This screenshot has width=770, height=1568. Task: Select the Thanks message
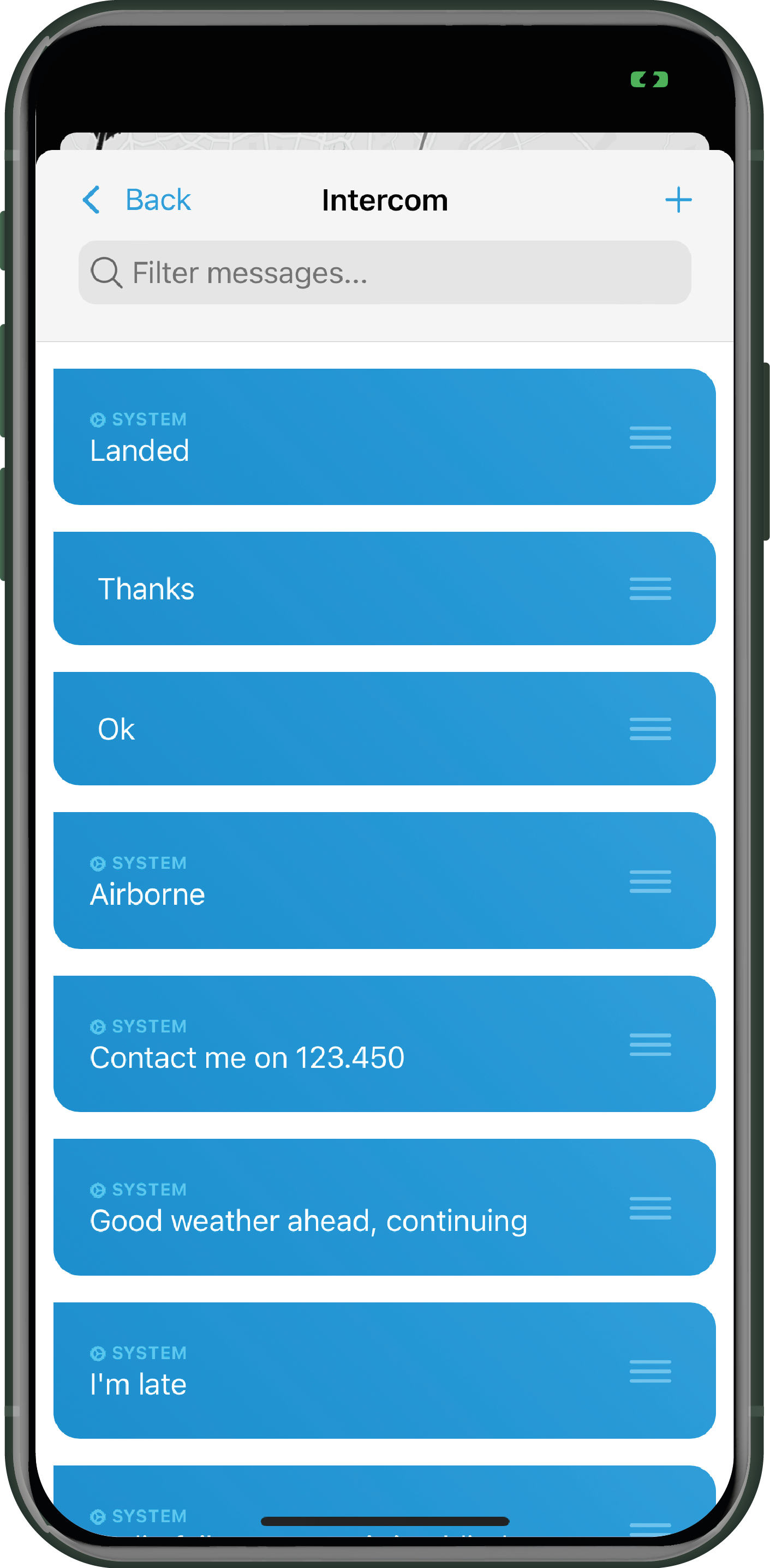coord(384,588)
